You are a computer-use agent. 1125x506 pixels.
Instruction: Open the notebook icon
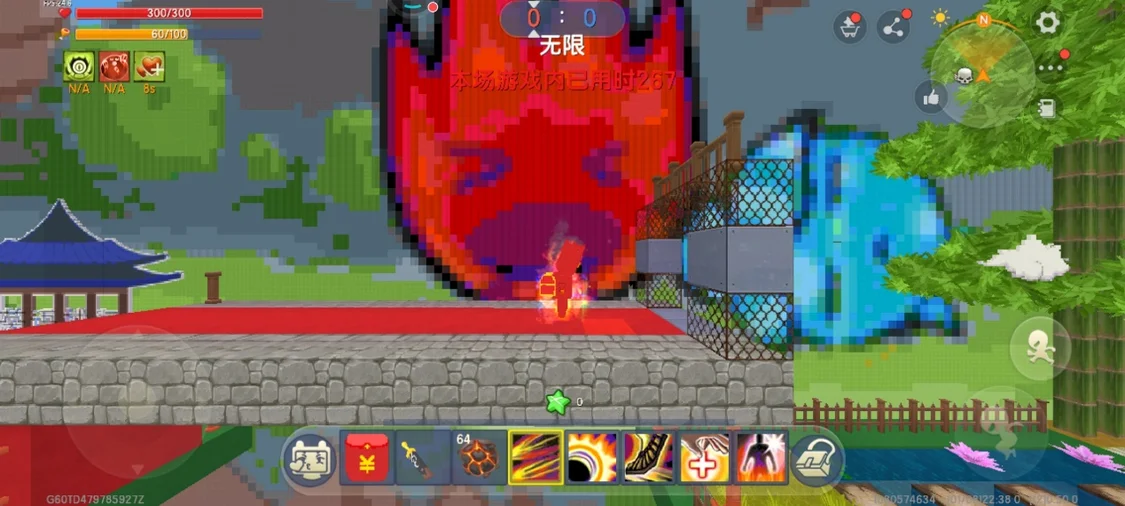pyautogui.click(x=1047, y=107)
